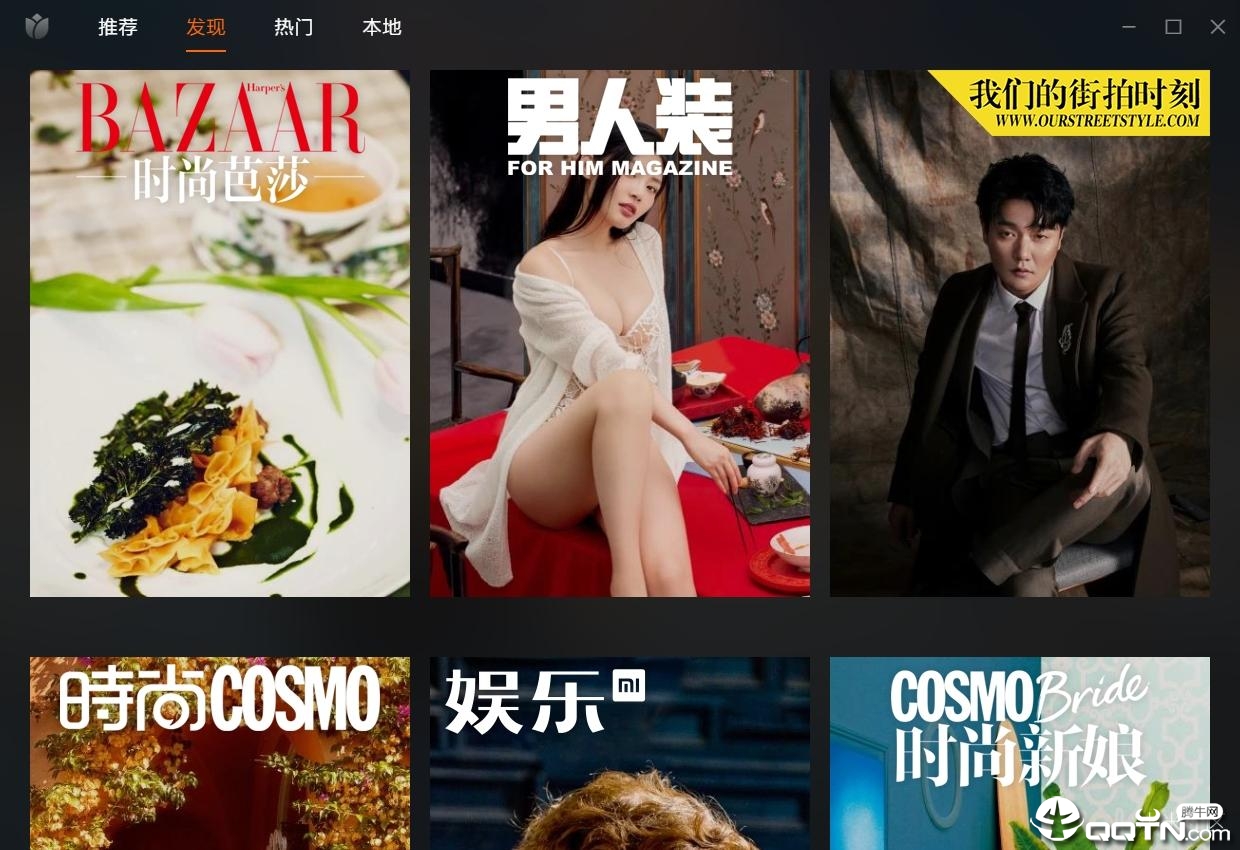Screen dimensions: 1240x850
Task: Minimize the app window
Action: point(1129,27)
